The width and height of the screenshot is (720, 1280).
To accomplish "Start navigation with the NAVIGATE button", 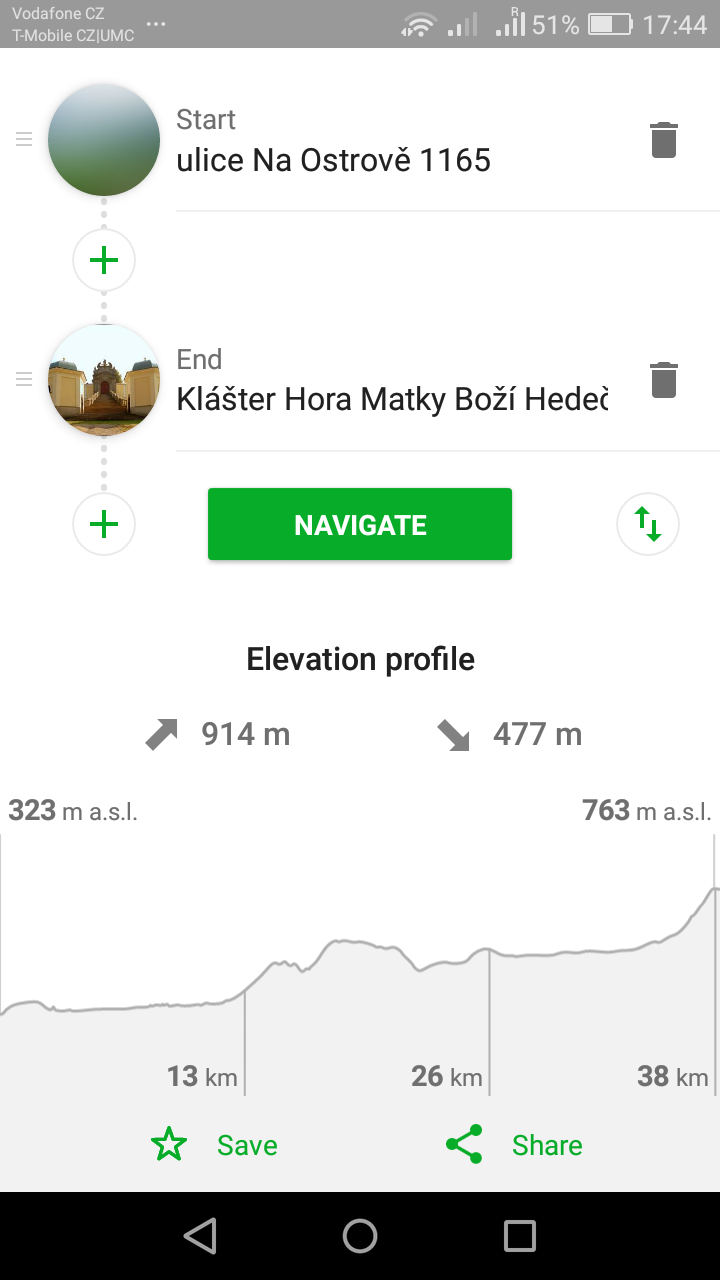I will pos(360,524).
